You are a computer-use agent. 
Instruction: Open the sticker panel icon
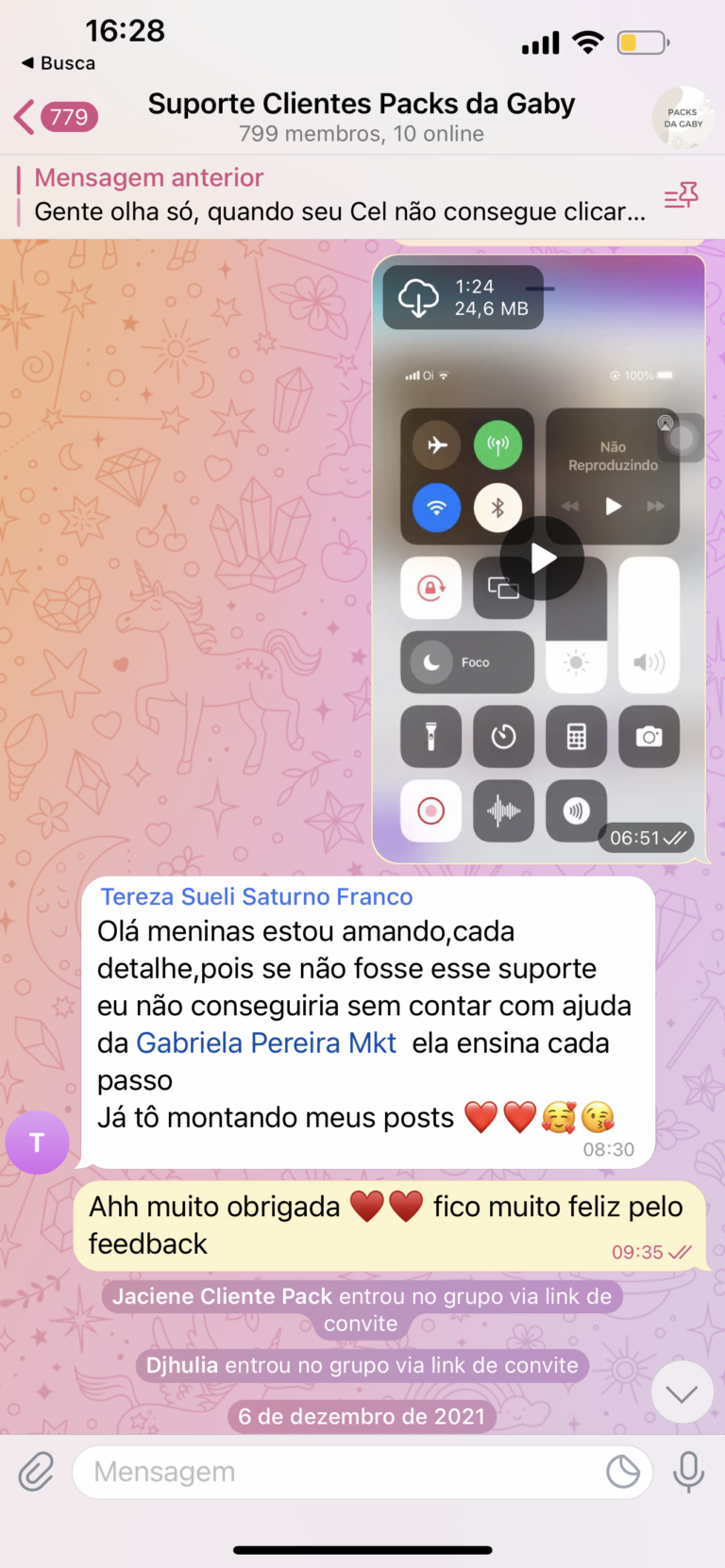click(623, 1472)
